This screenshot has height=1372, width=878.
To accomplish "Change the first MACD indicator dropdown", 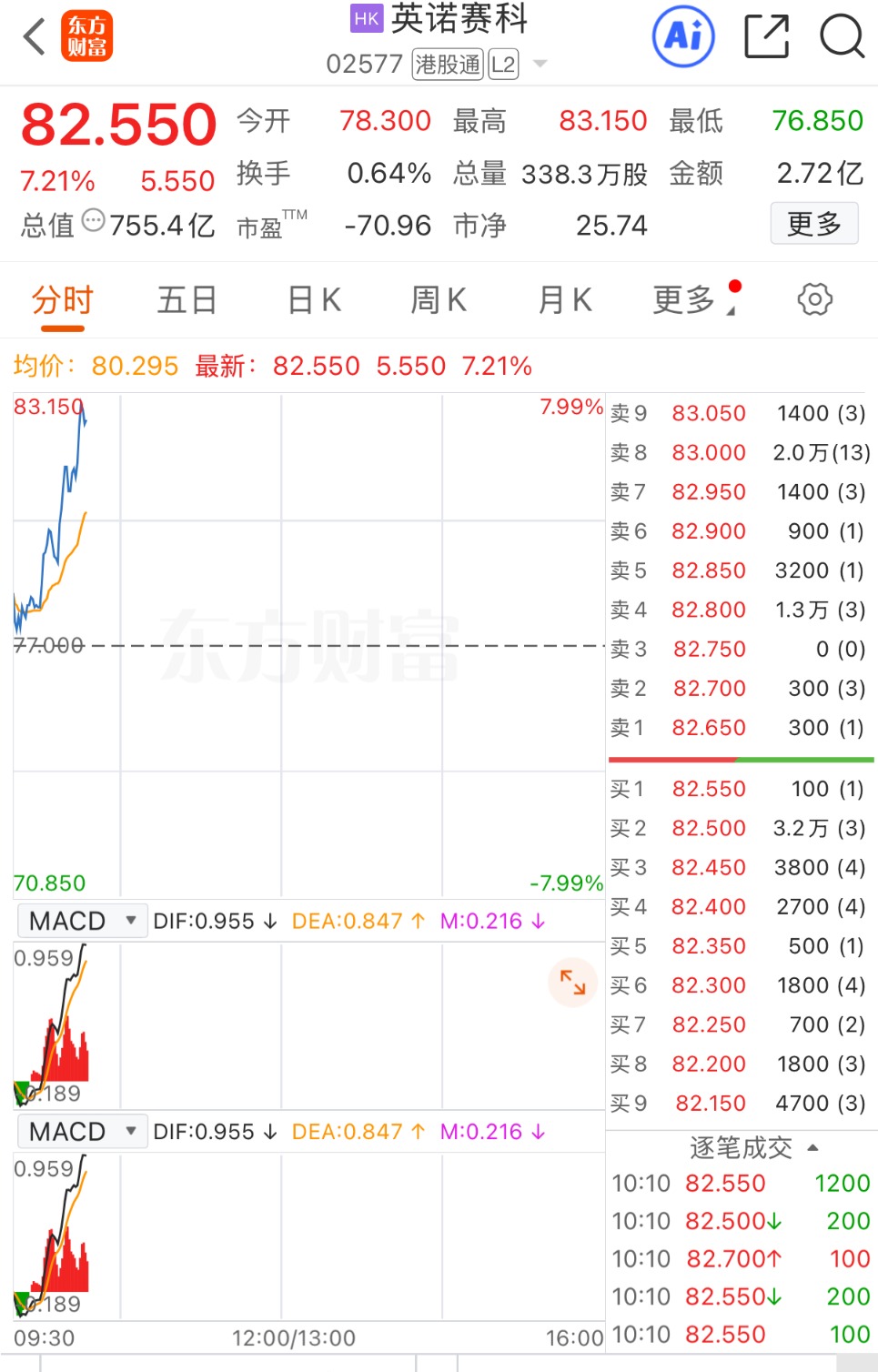I will (x=82, y=921).
